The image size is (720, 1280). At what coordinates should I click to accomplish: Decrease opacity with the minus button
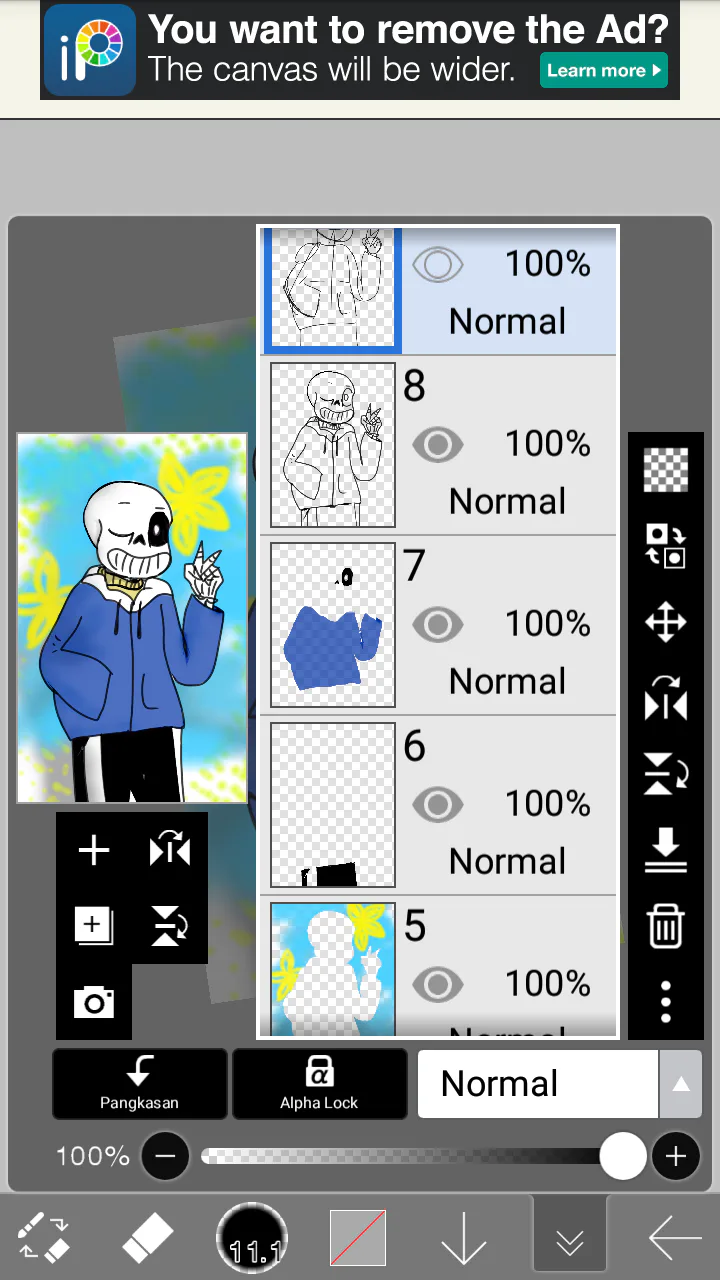point(165,1157)
